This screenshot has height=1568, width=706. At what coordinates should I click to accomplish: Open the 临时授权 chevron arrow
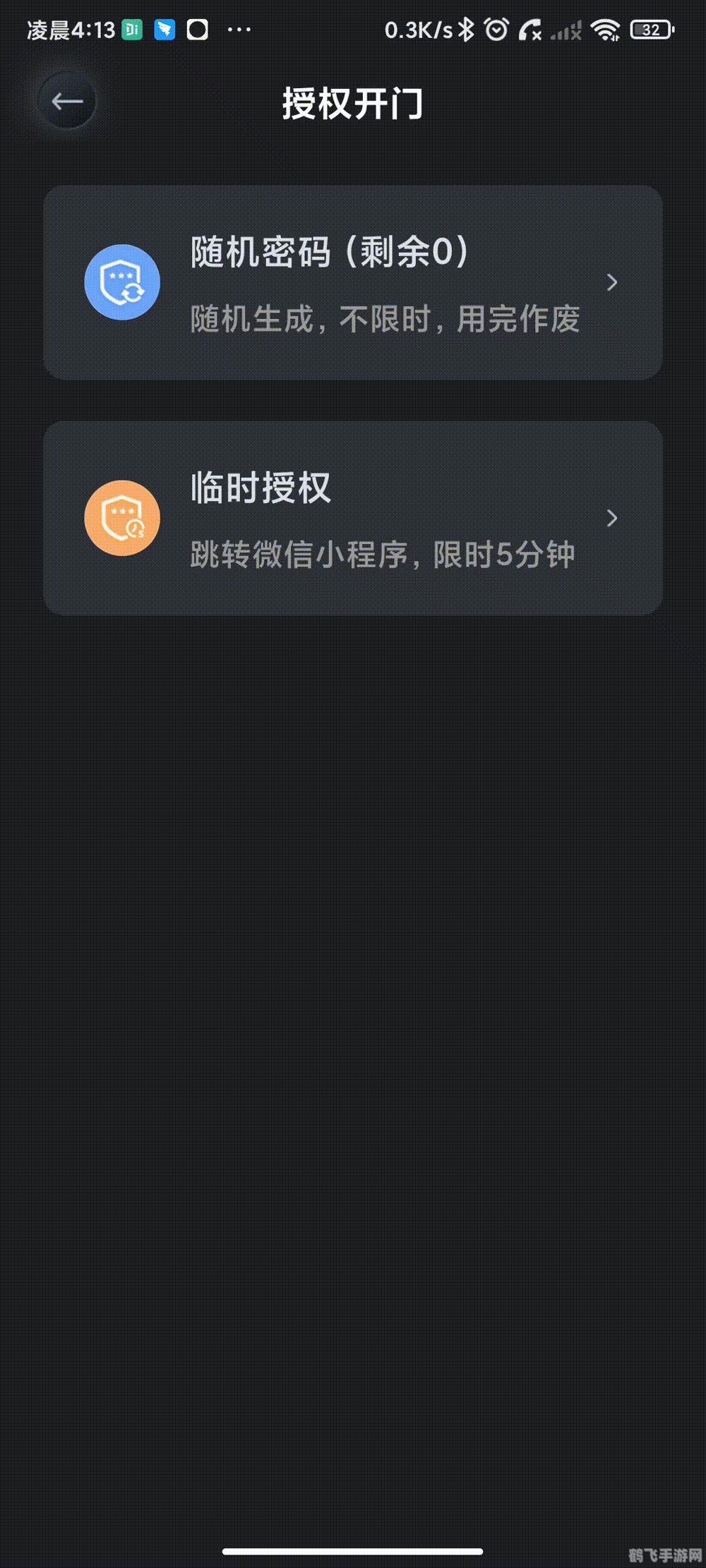[x=612, y=517]
